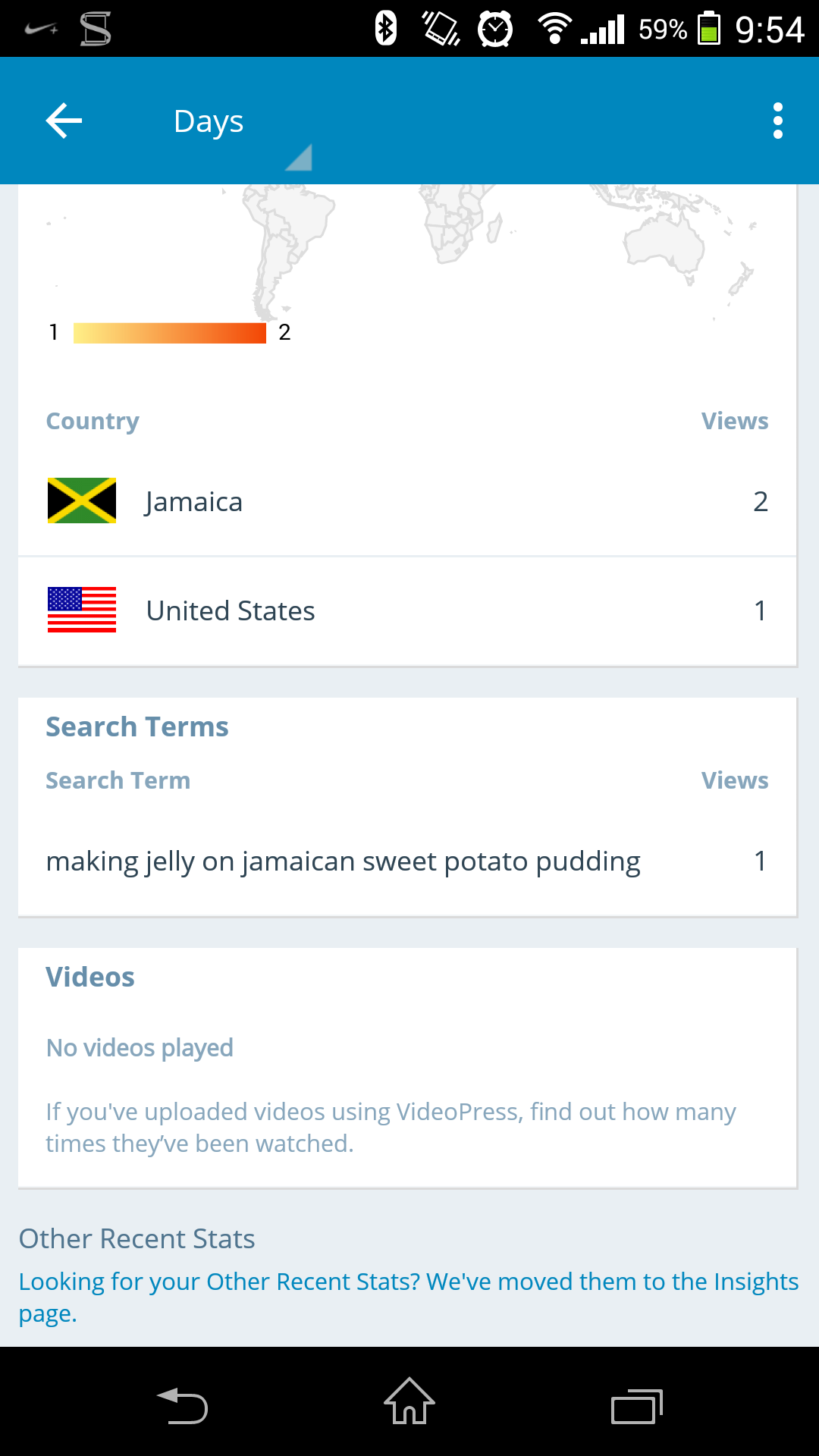
Task: Go back using the toolbar arrow
Action: tap(64, 121)
